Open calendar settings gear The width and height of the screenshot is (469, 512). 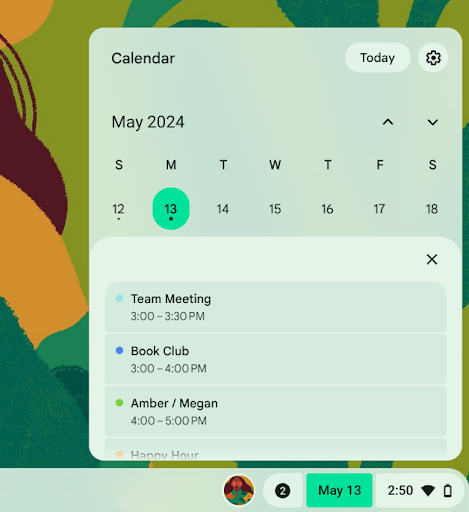433,58
